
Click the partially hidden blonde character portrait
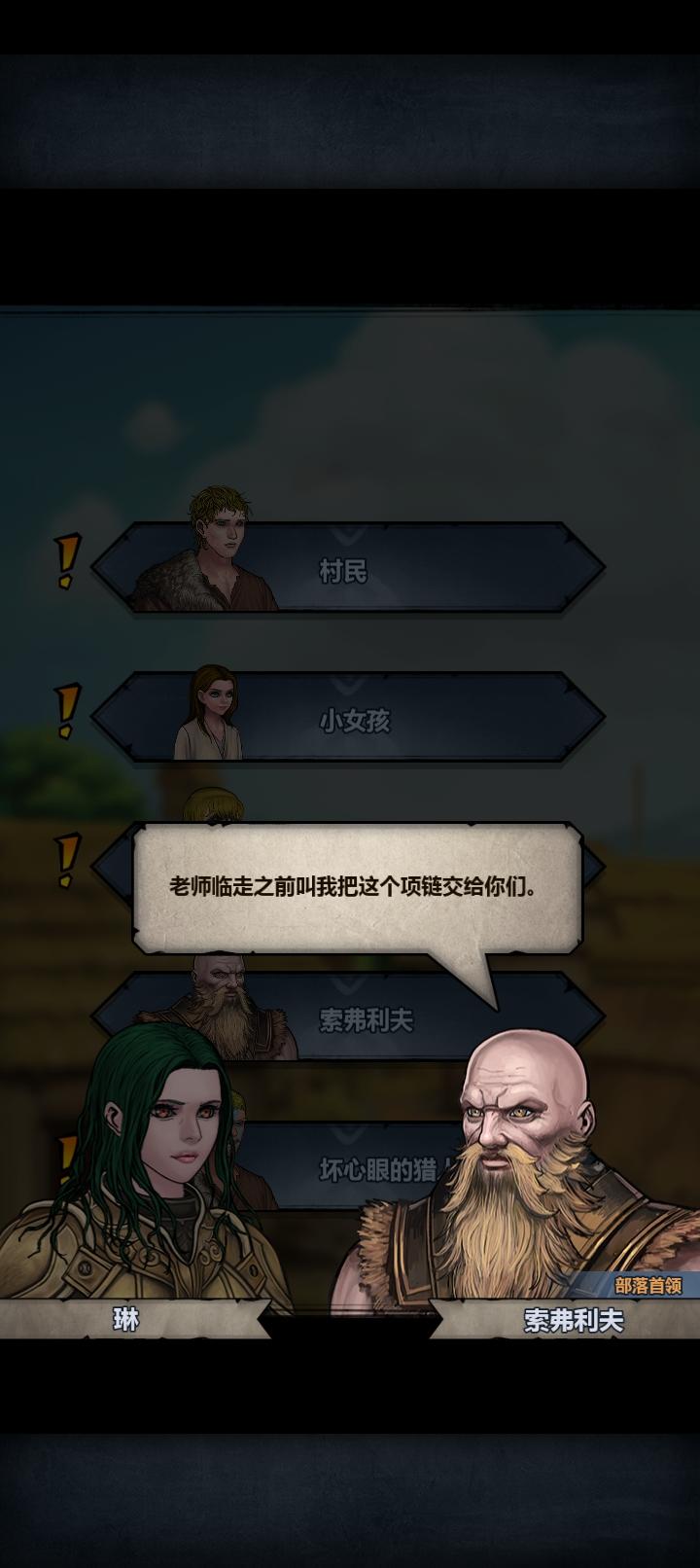coord(216,807)
